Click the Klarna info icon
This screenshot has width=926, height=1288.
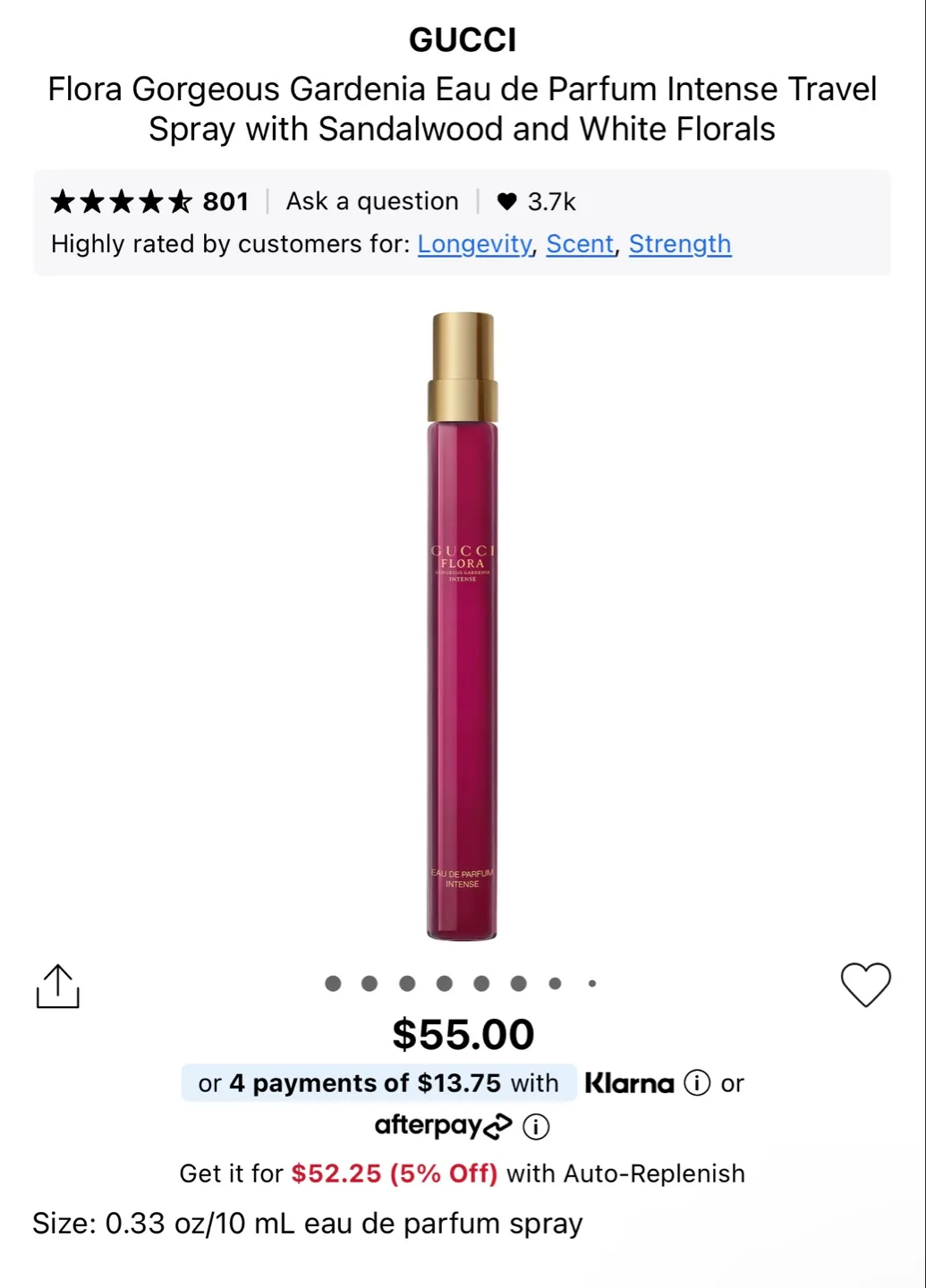(697, 1082)
